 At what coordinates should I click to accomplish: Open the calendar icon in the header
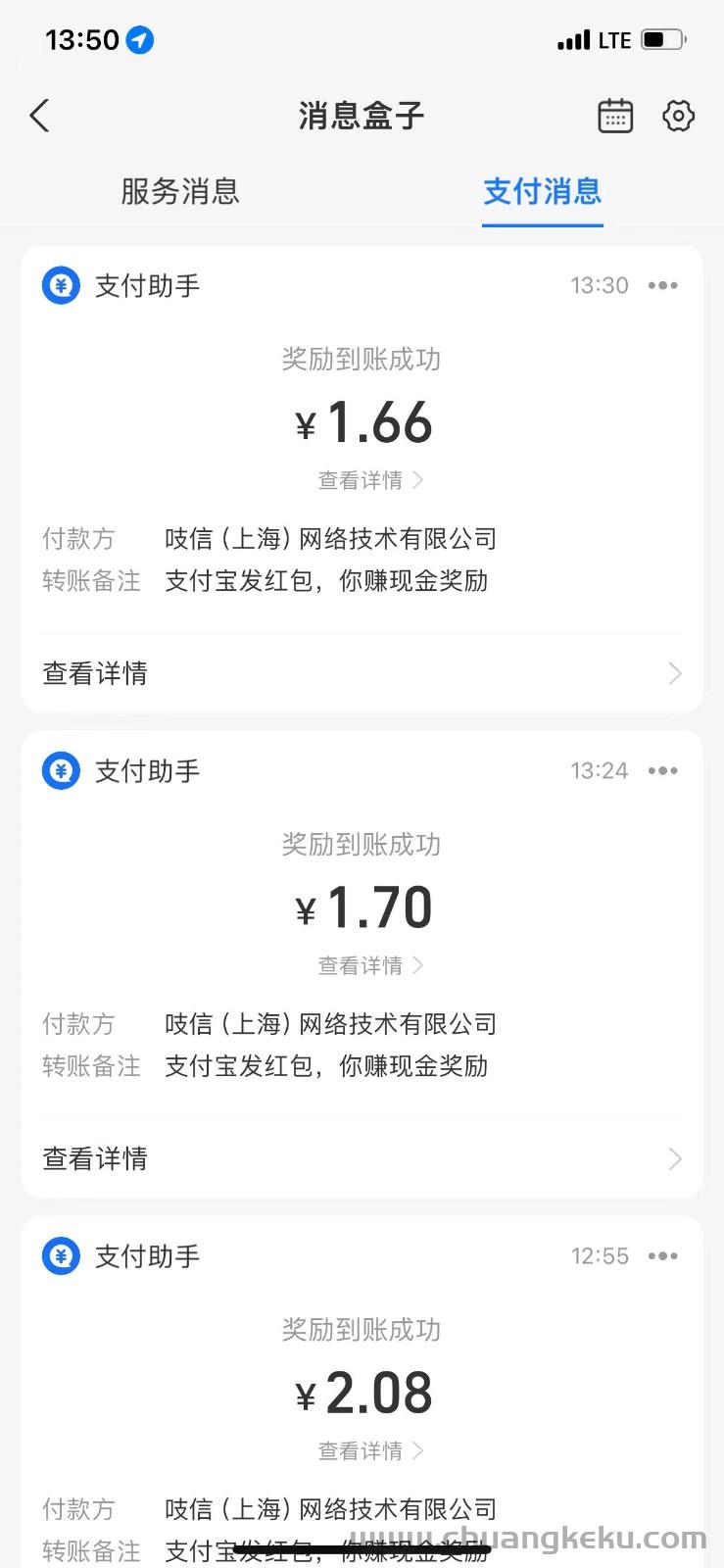[x=615, y=116]
